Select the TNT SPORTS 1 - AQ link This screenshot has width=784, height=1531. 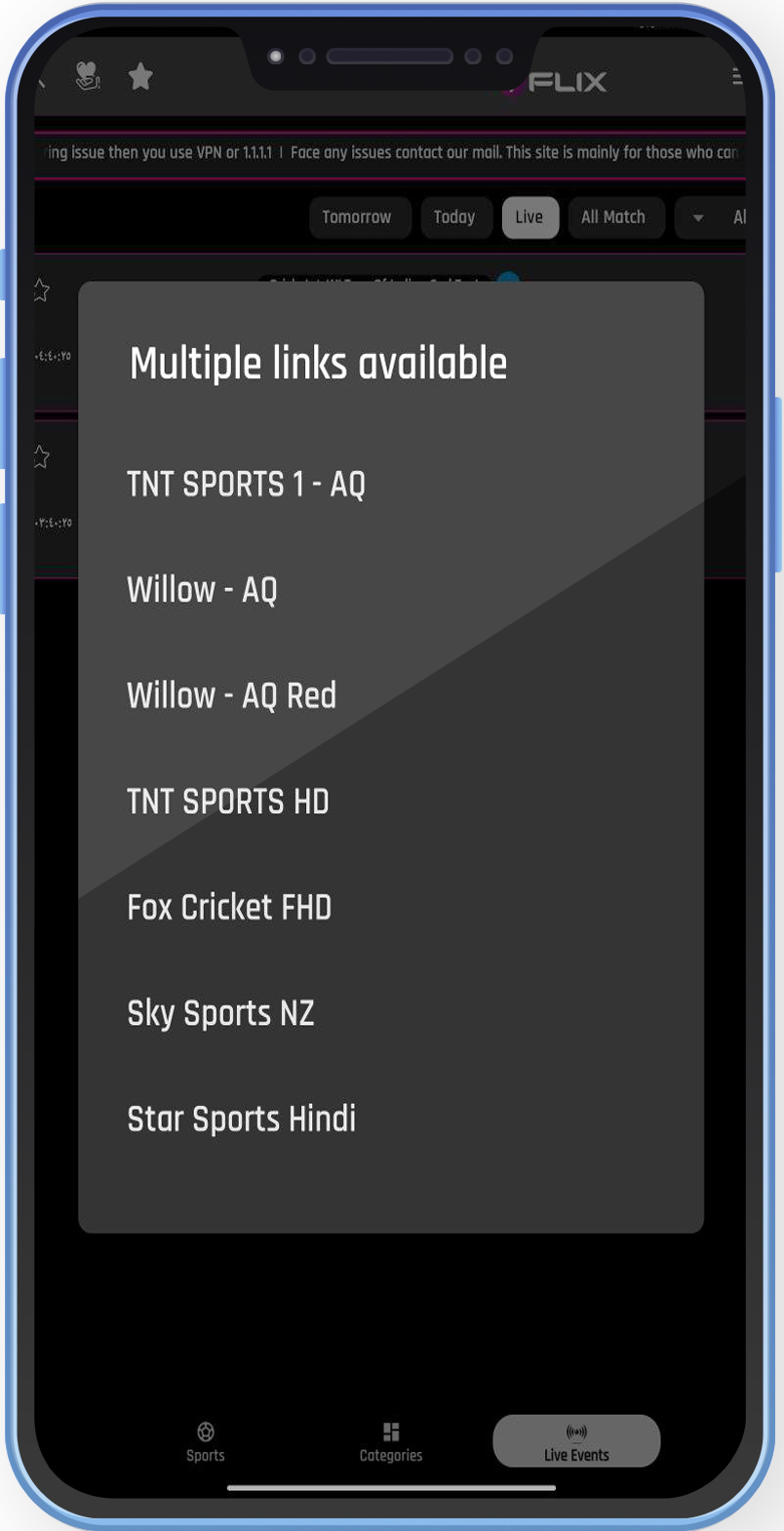pyautogui.click(x=246, y=485)
